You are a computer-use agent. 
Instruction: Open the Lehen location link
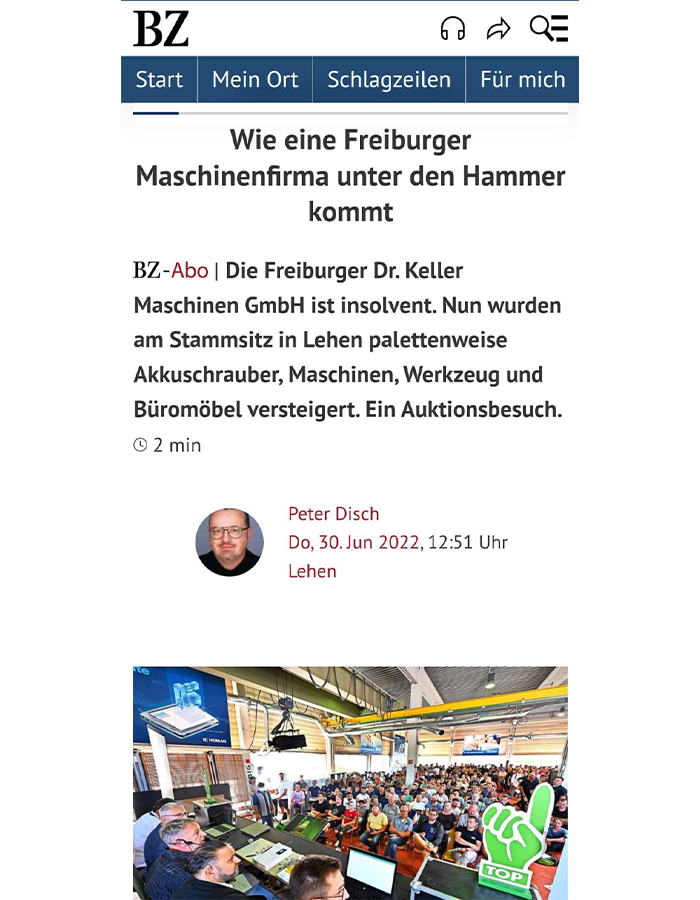[312, 571]
